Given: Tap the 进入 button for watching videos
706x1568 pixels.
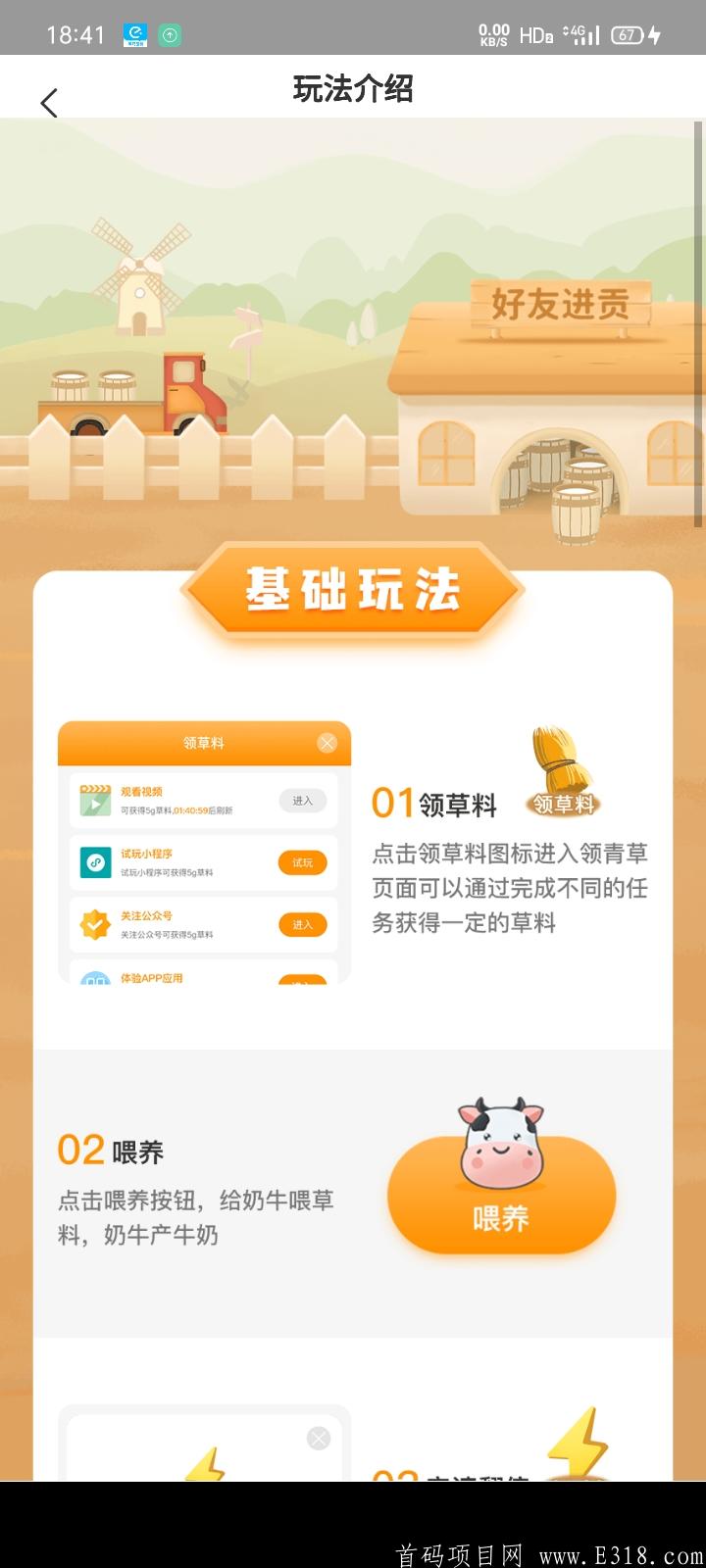Looking at the screenshot, I should tap(302, 801).
